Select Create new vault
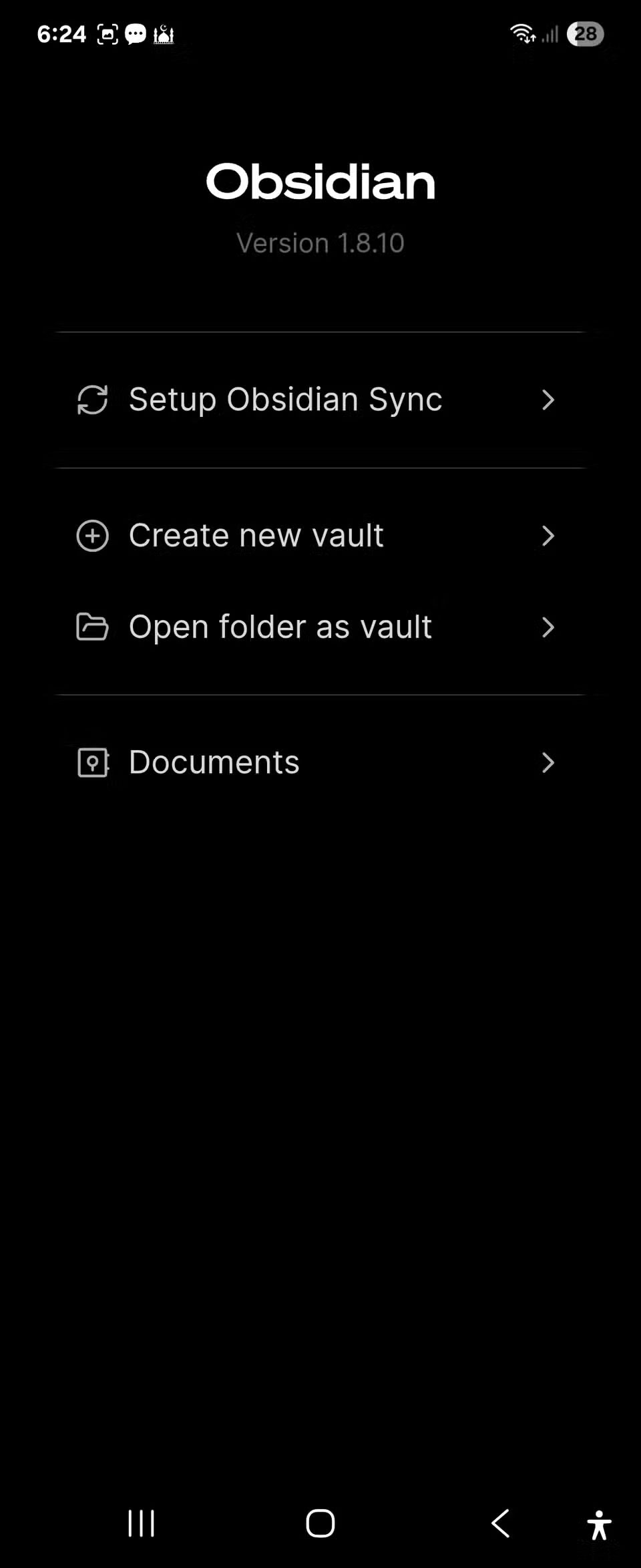 point(256,535)
